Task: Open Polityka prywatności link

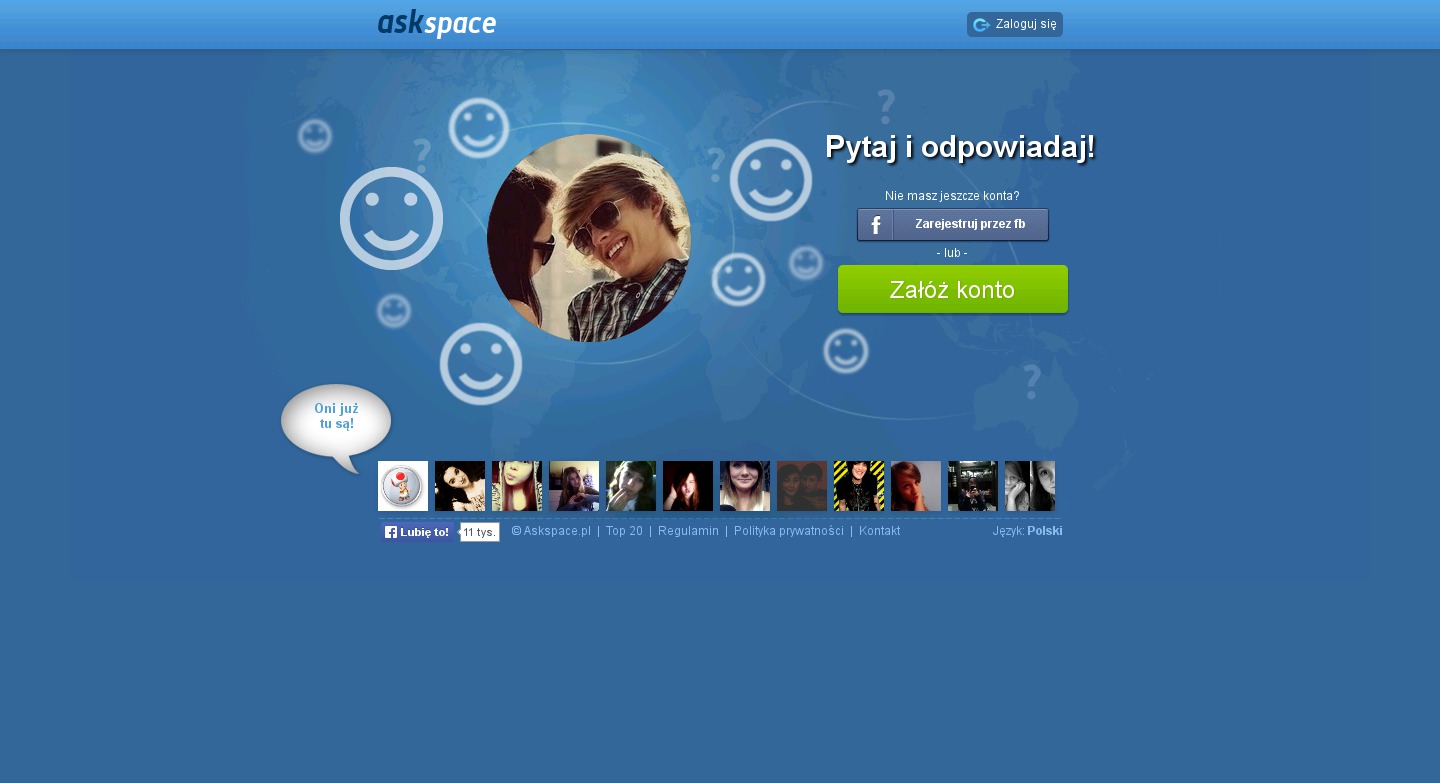Action: (788, 531)
